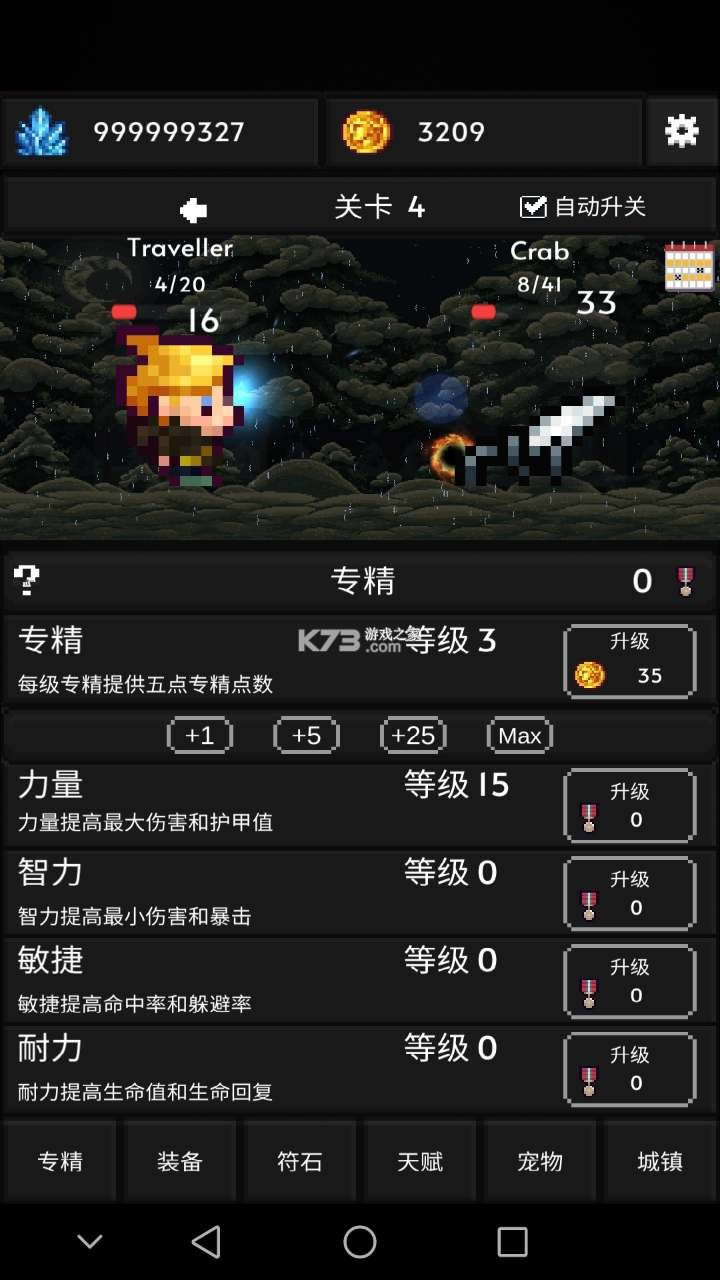Select the 天赋 tab

(x=420, y=1160)
